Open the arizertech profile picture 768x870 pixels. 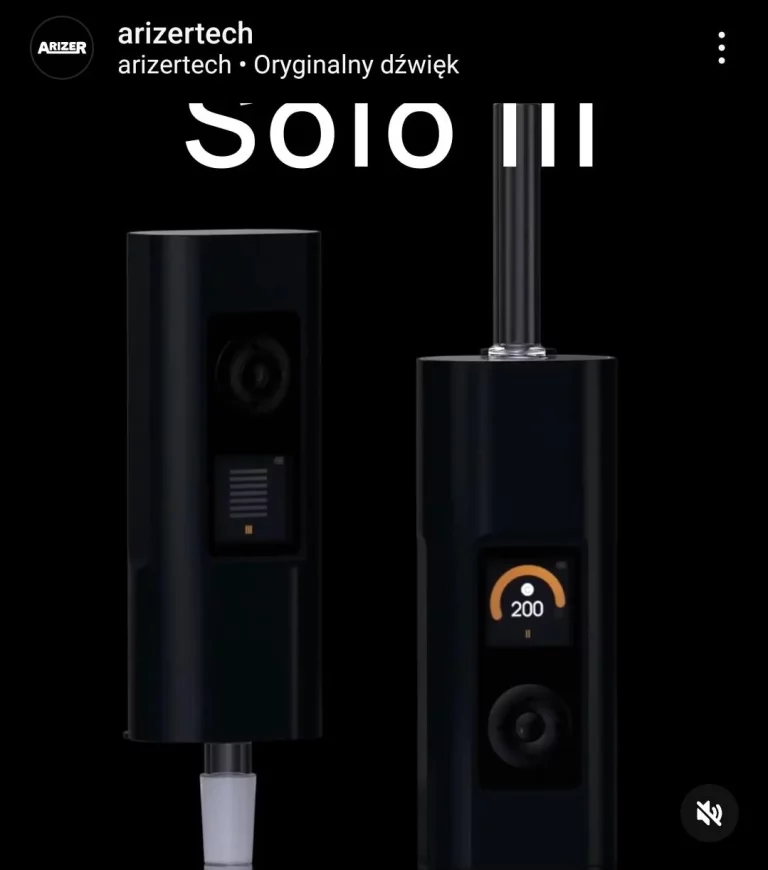(x=61, y=47)
